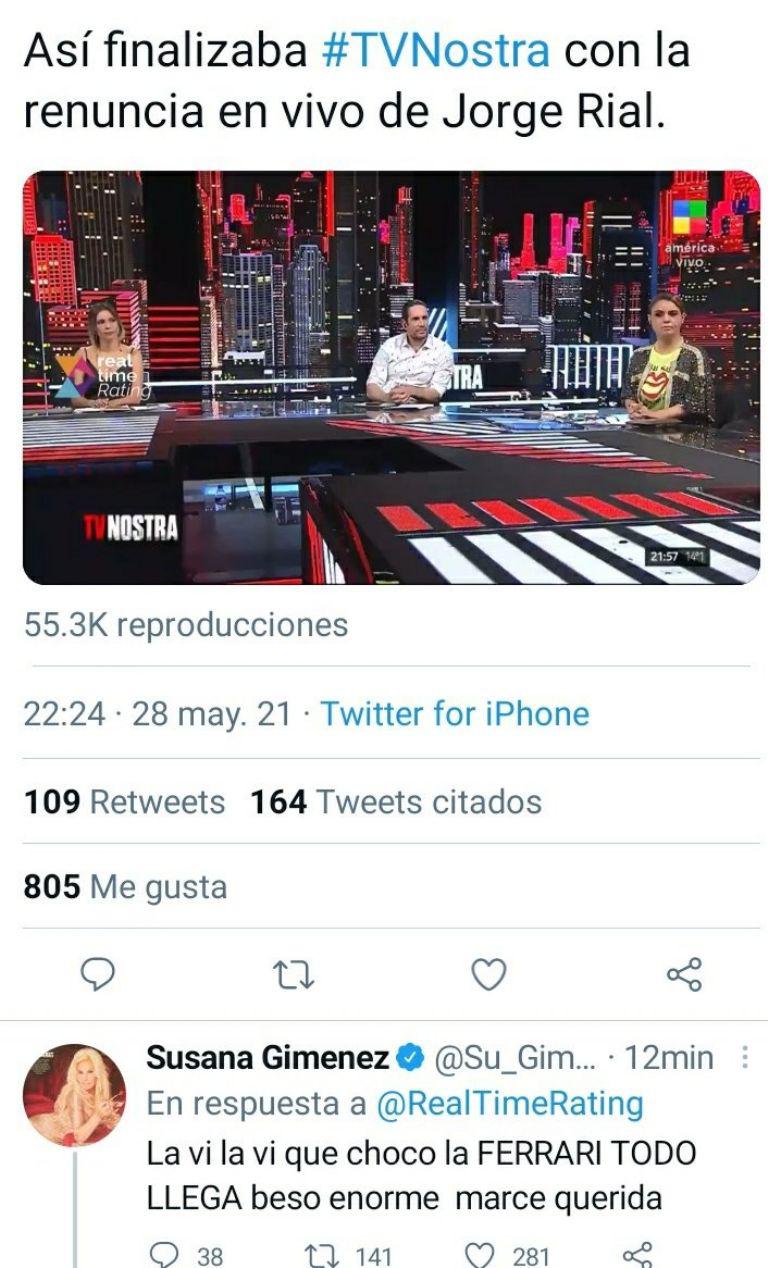Open the reply composer on the main tweet
Viewport: 768px width, 1268px height.
point(97,971)
